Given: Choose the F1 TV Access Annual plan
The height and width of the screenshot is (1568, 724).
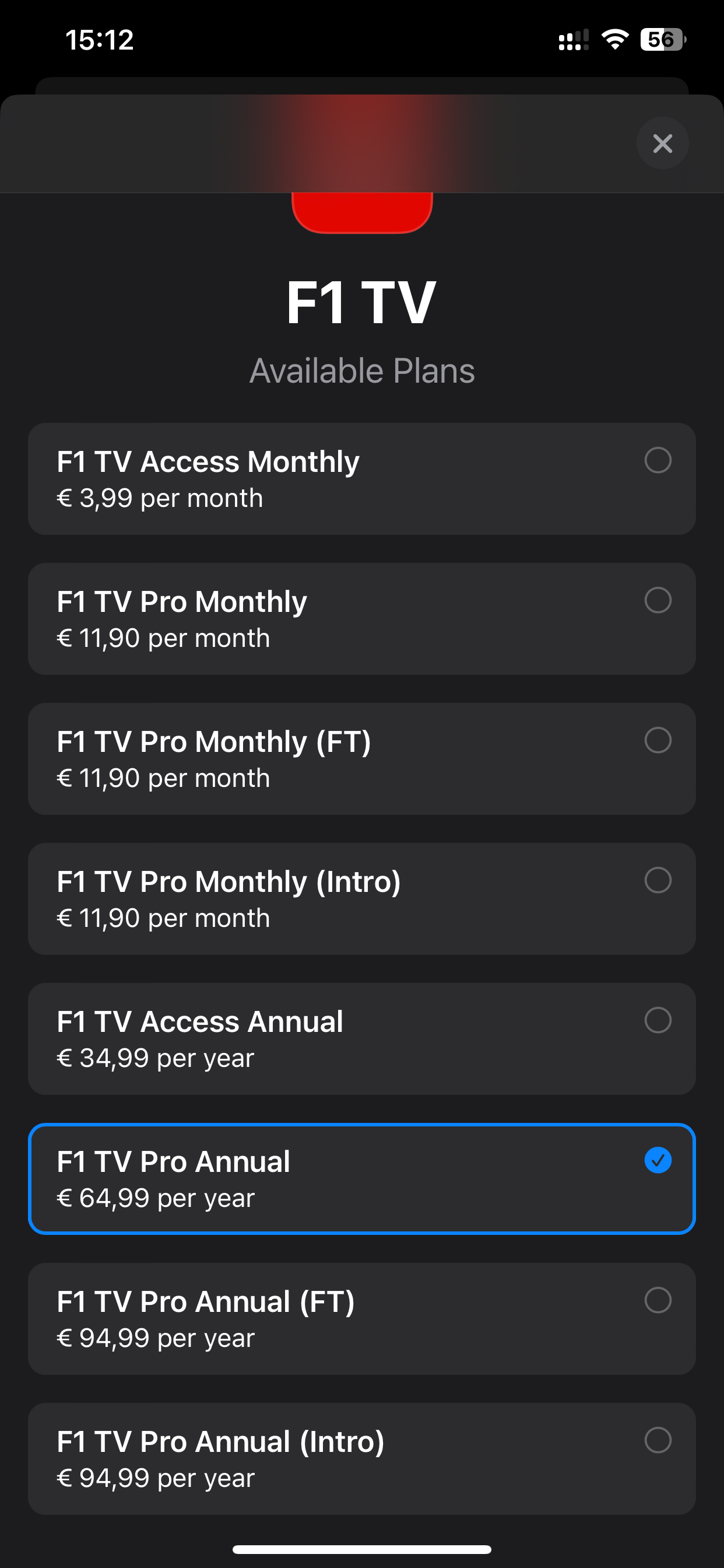Looking at the screenshot, I should point(361,1039).
